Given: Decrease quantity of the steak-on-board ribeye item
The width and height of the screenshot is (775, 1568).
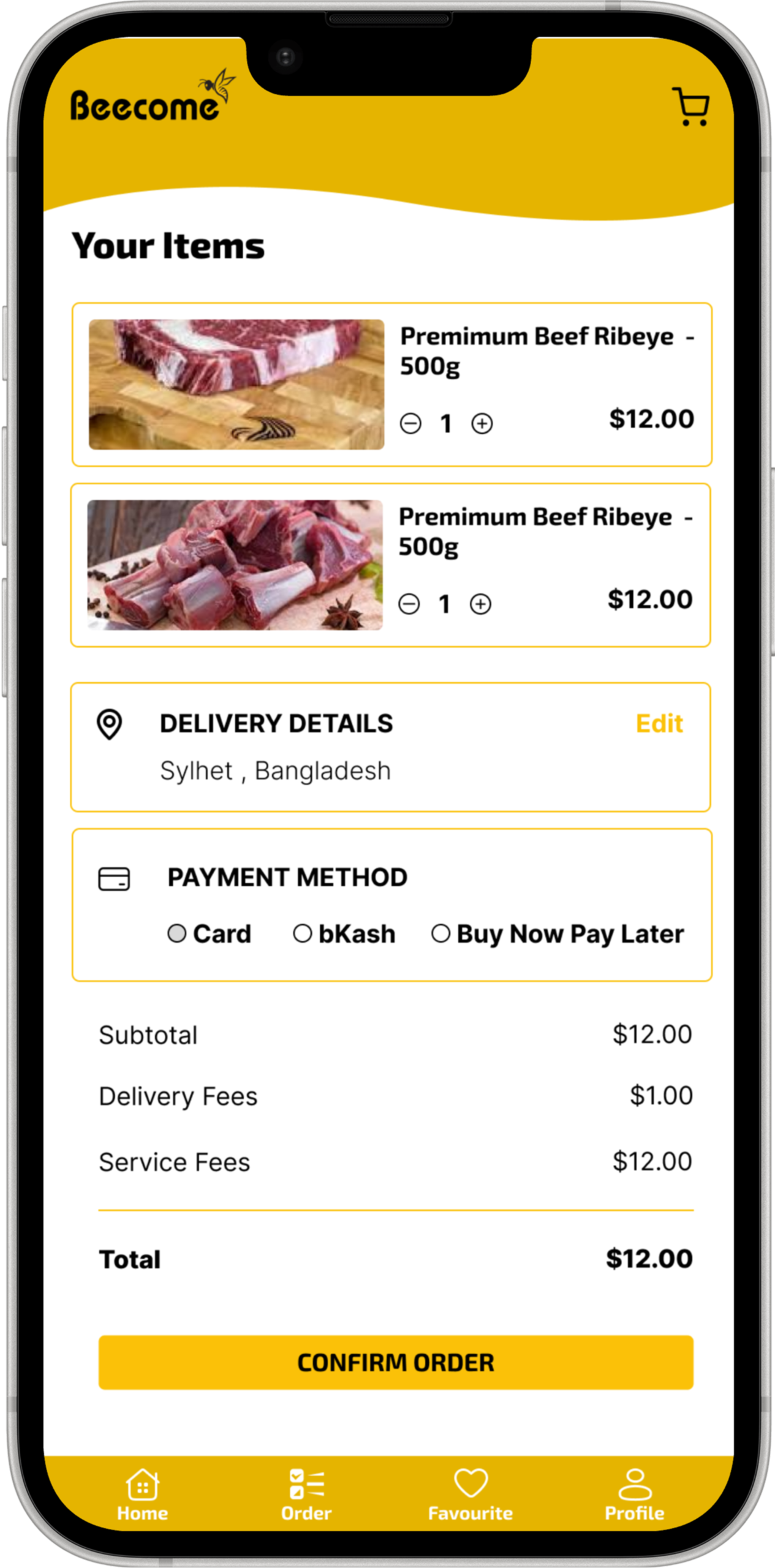Looking at the screenshot, I should (410, 423).
